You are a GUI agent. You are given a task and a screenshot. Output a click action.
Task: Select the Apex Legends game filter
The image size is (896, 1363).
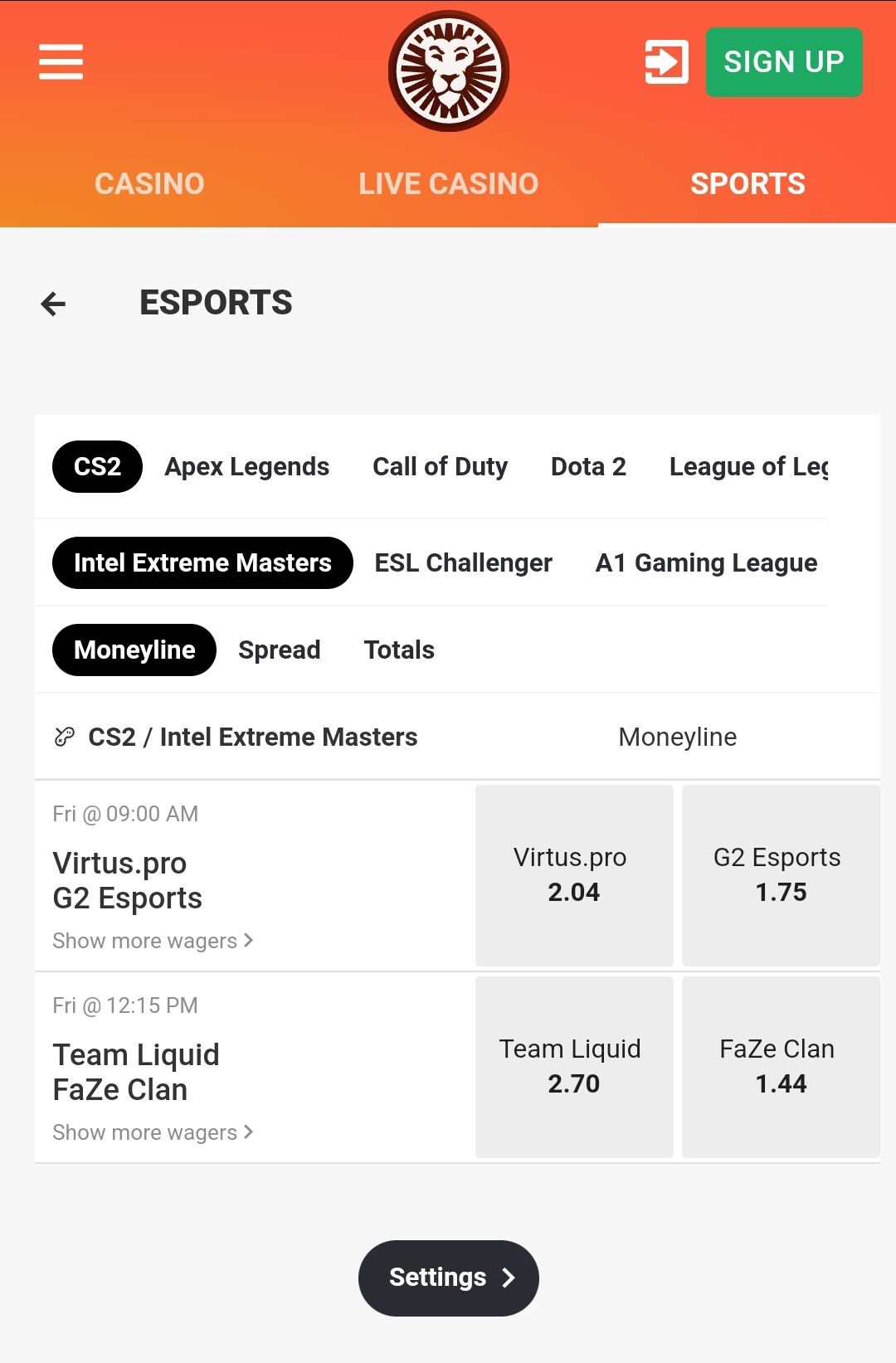click(x=246, y=466)
